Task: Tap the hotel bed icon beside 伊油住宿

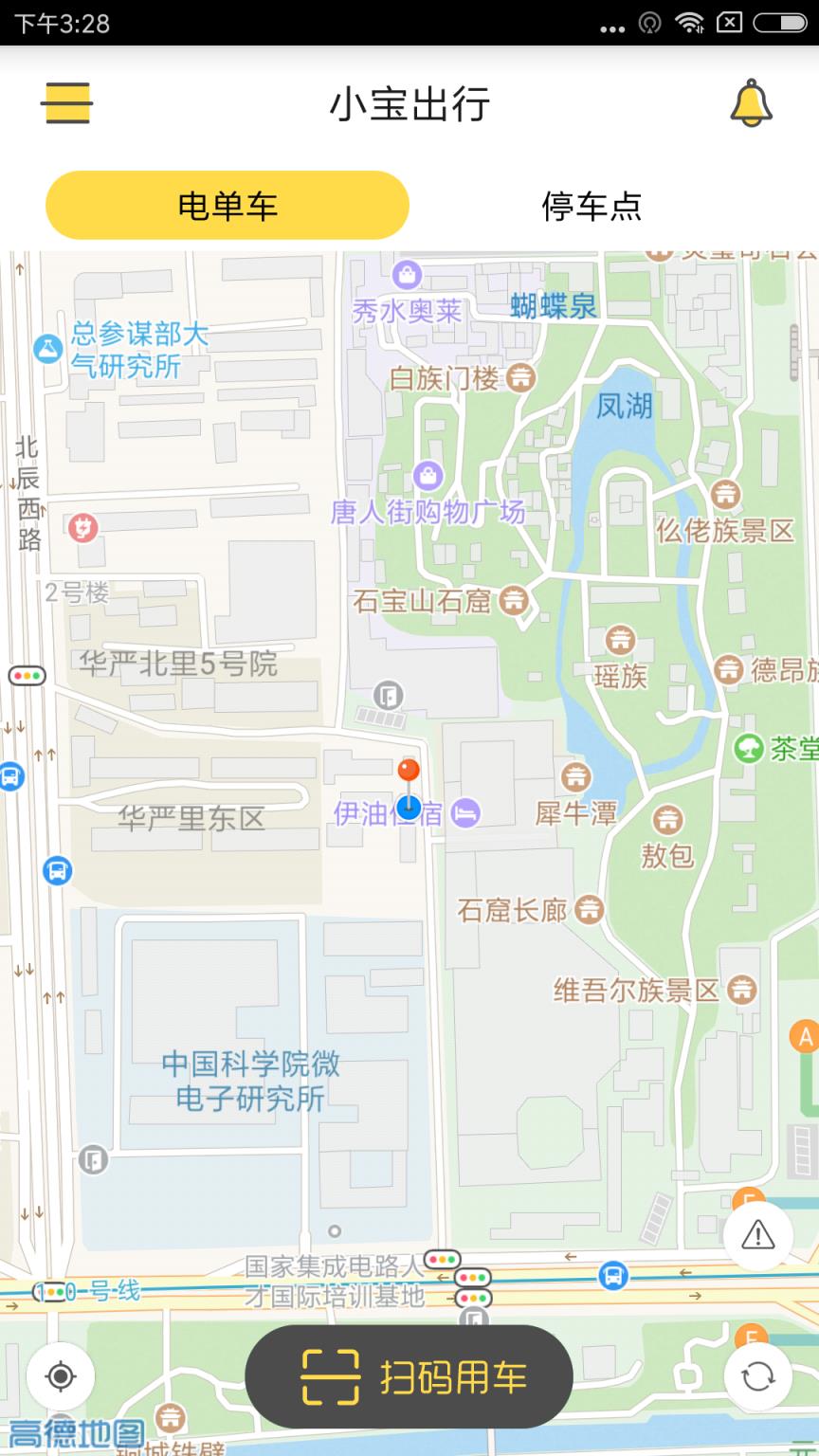Action: [x=464, y=812]
